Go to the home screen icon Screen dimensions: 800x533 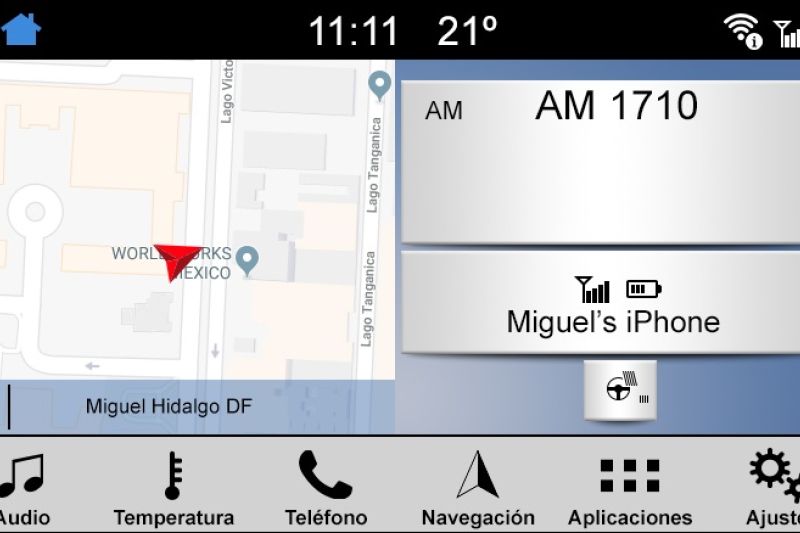tap(21, 29)
